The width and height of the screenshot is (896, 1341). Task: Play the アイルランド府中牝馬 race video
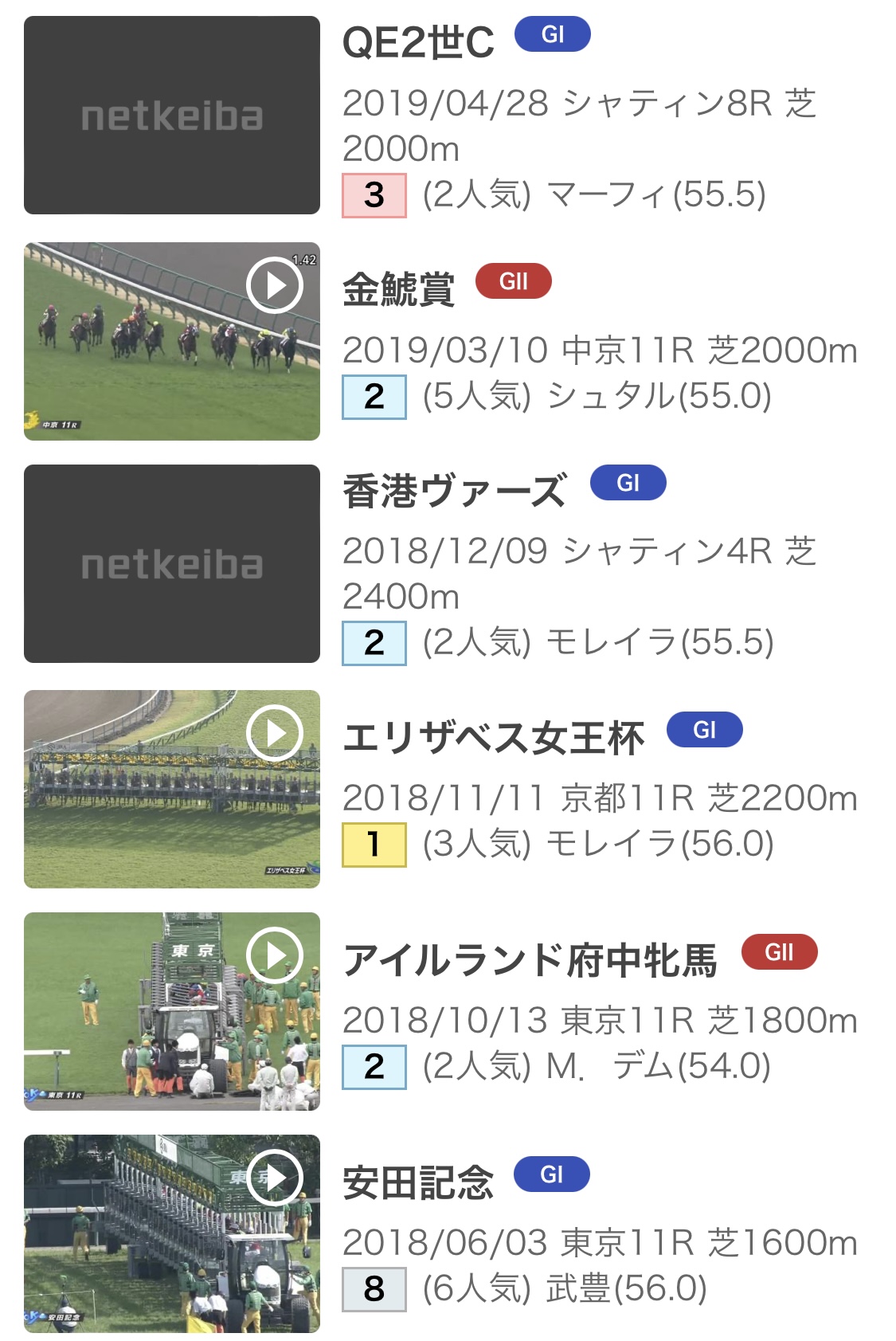275,955
